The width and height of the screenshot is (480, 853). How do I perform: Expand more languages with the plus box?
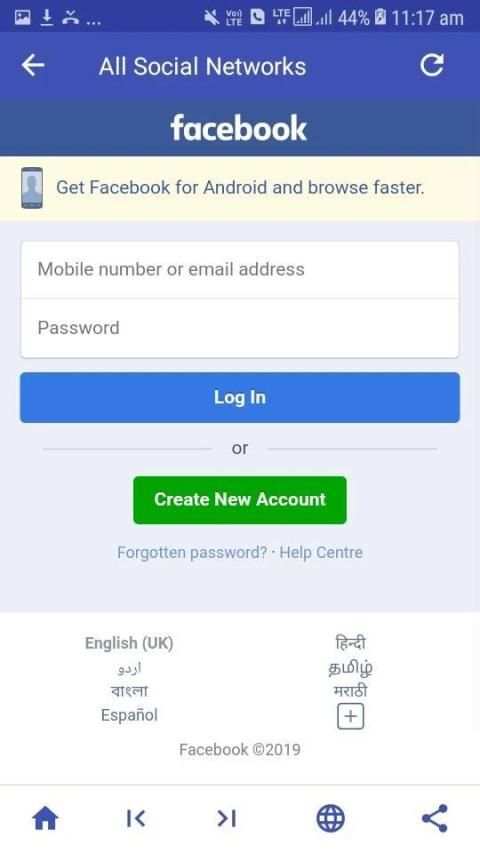tap(350, 716)
